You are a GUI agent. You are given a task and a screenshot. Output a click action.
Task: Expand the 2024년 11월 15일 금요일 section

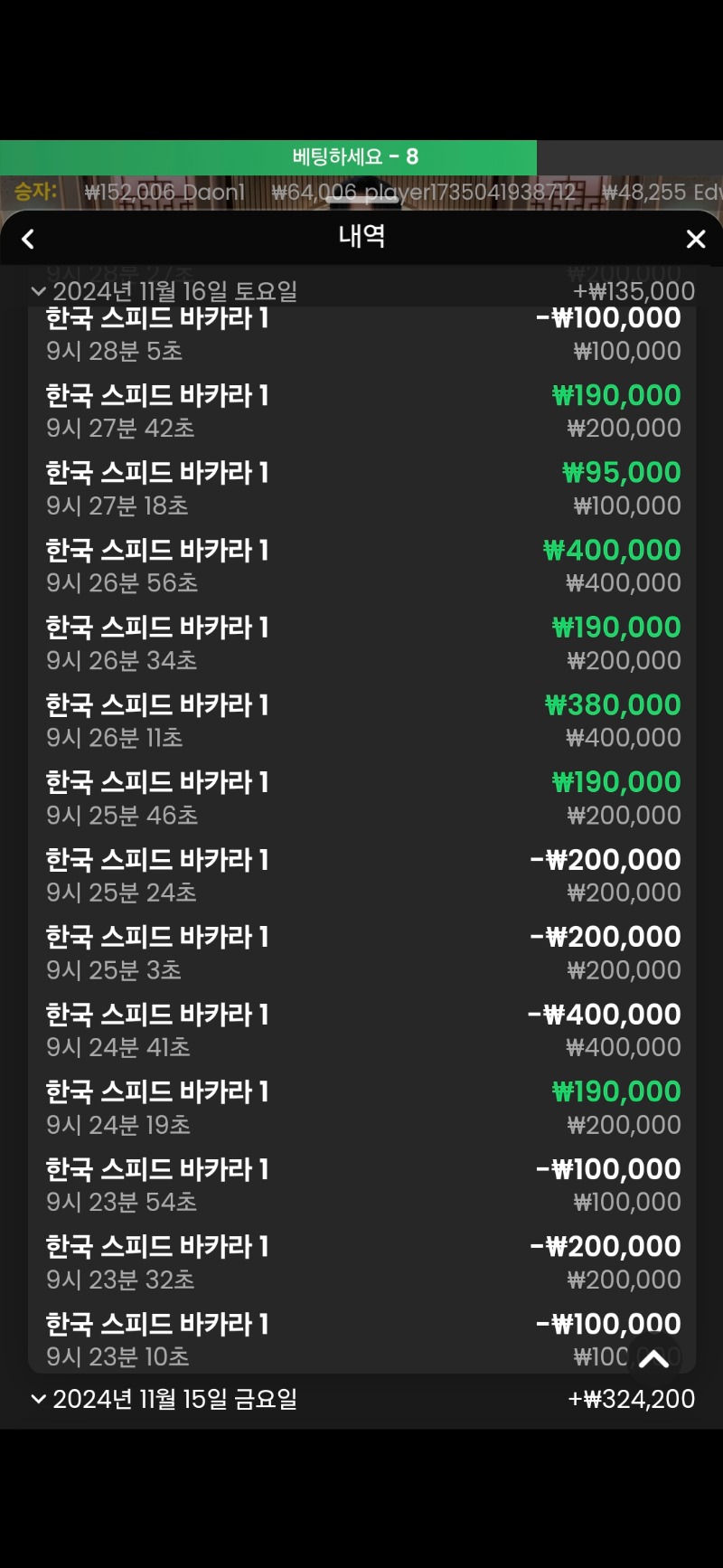[x=361, y=1399]
